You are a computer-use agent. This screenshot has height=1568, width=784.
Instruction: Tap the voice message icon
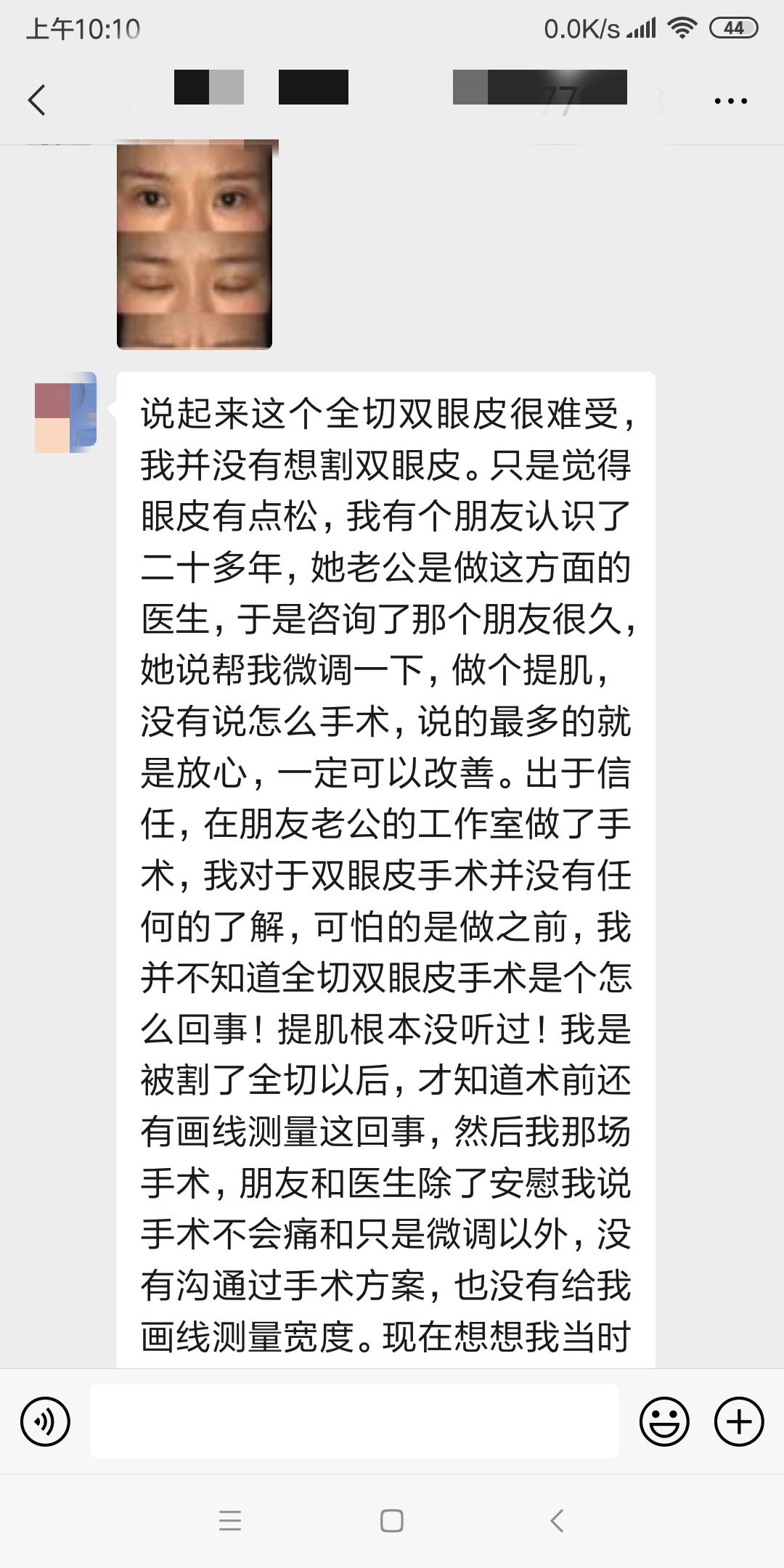tap(45, 1421)
